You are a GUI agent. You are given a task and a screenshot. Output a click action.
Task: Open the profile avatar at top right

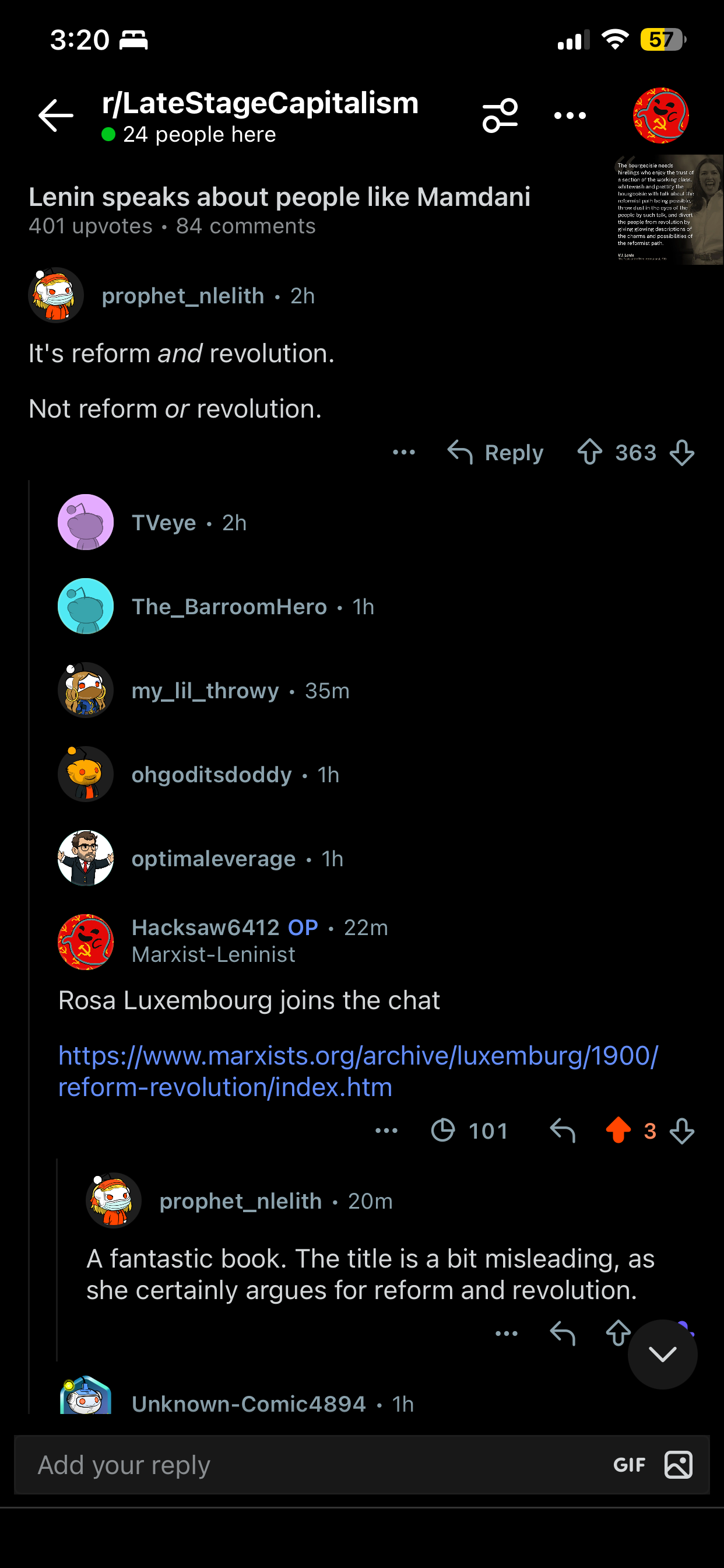pos(660,115)
